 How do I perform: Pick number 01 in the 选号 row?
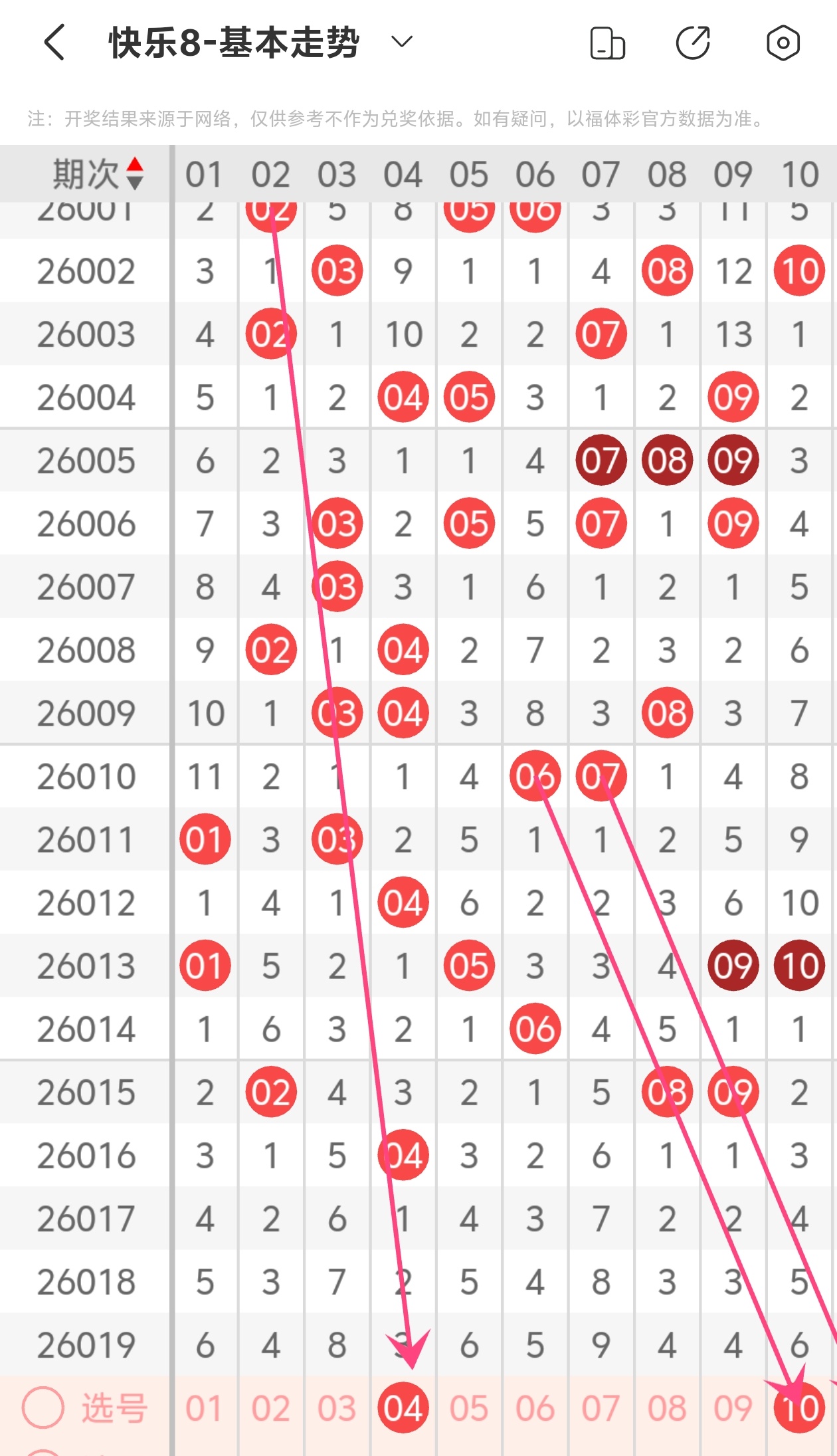(x=204, y=1407)
